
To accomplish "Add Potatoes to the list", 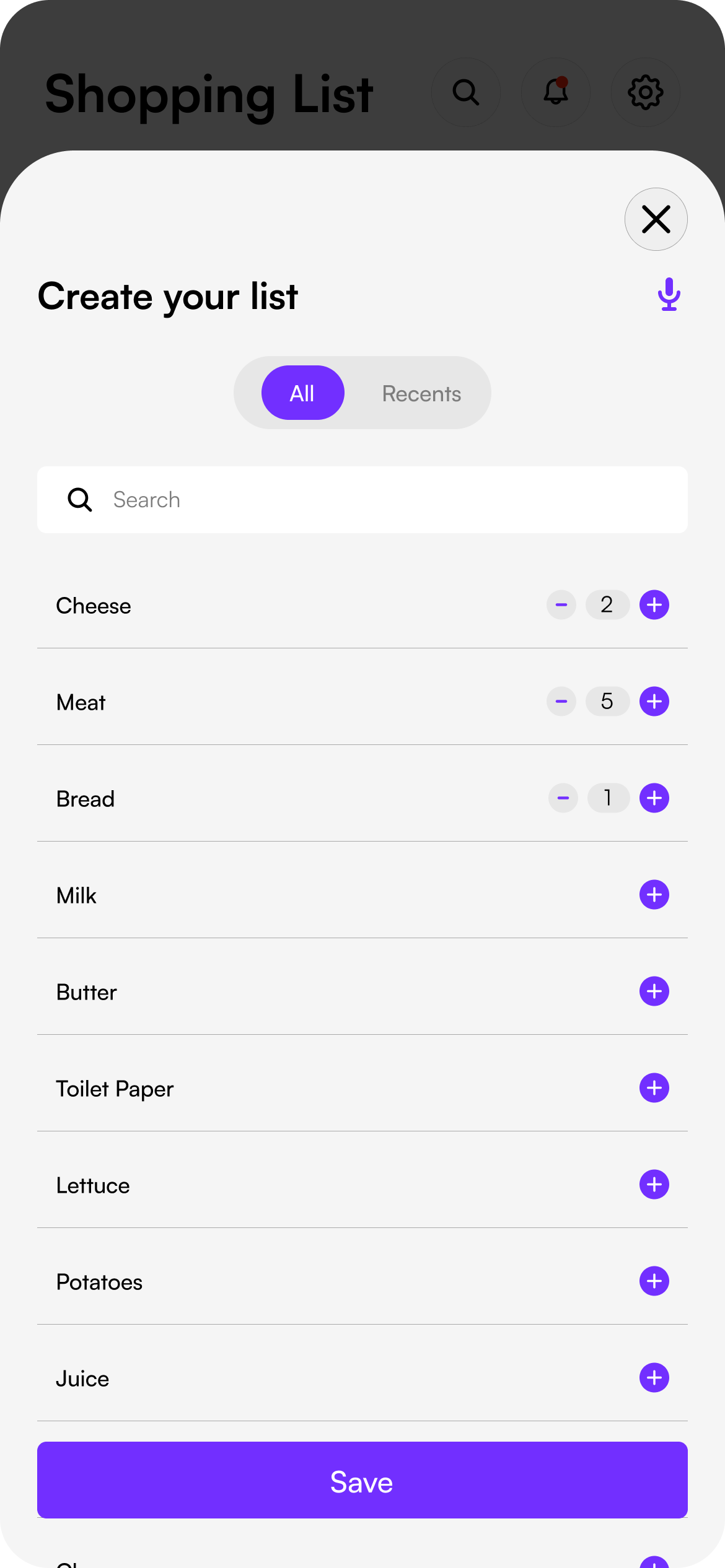I will tap(654, 1281).
